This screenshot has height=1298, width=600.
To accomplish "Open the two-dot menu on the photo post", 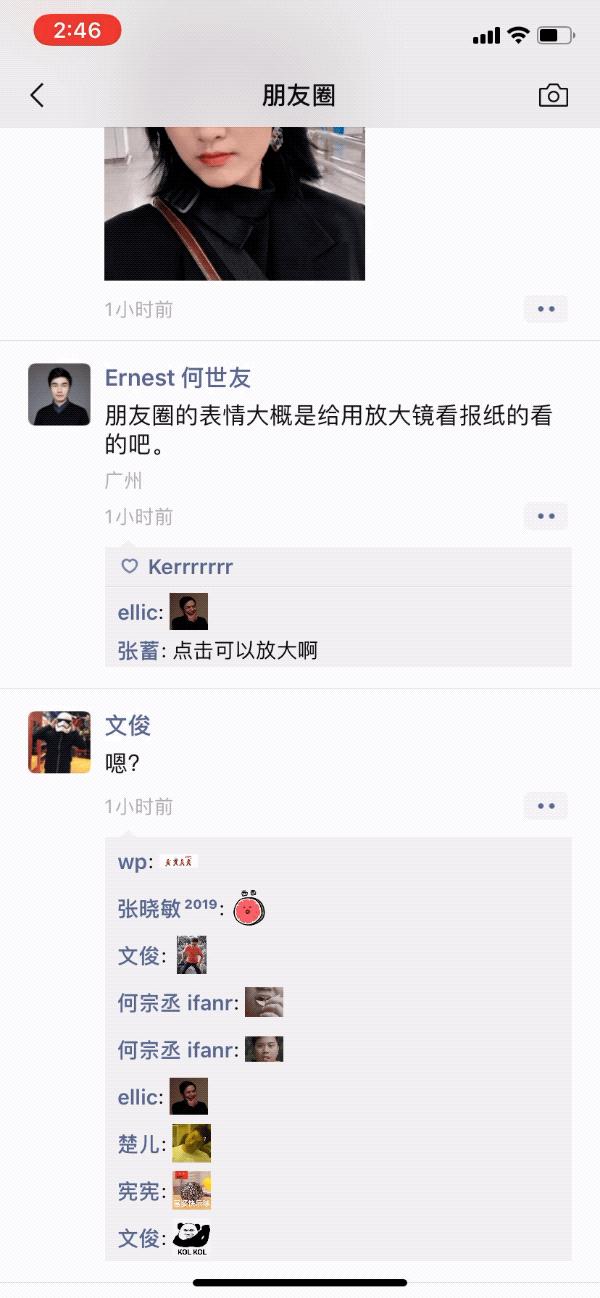I will (x=546, y=309).
